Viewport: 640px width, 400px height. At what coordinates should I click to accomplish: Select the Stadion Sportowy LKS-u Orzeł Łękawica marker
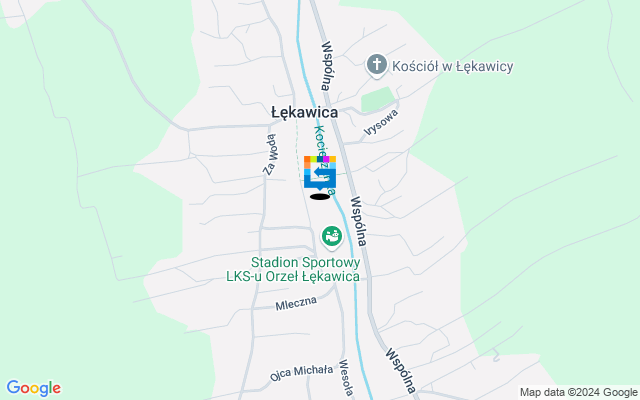(331, 237)
